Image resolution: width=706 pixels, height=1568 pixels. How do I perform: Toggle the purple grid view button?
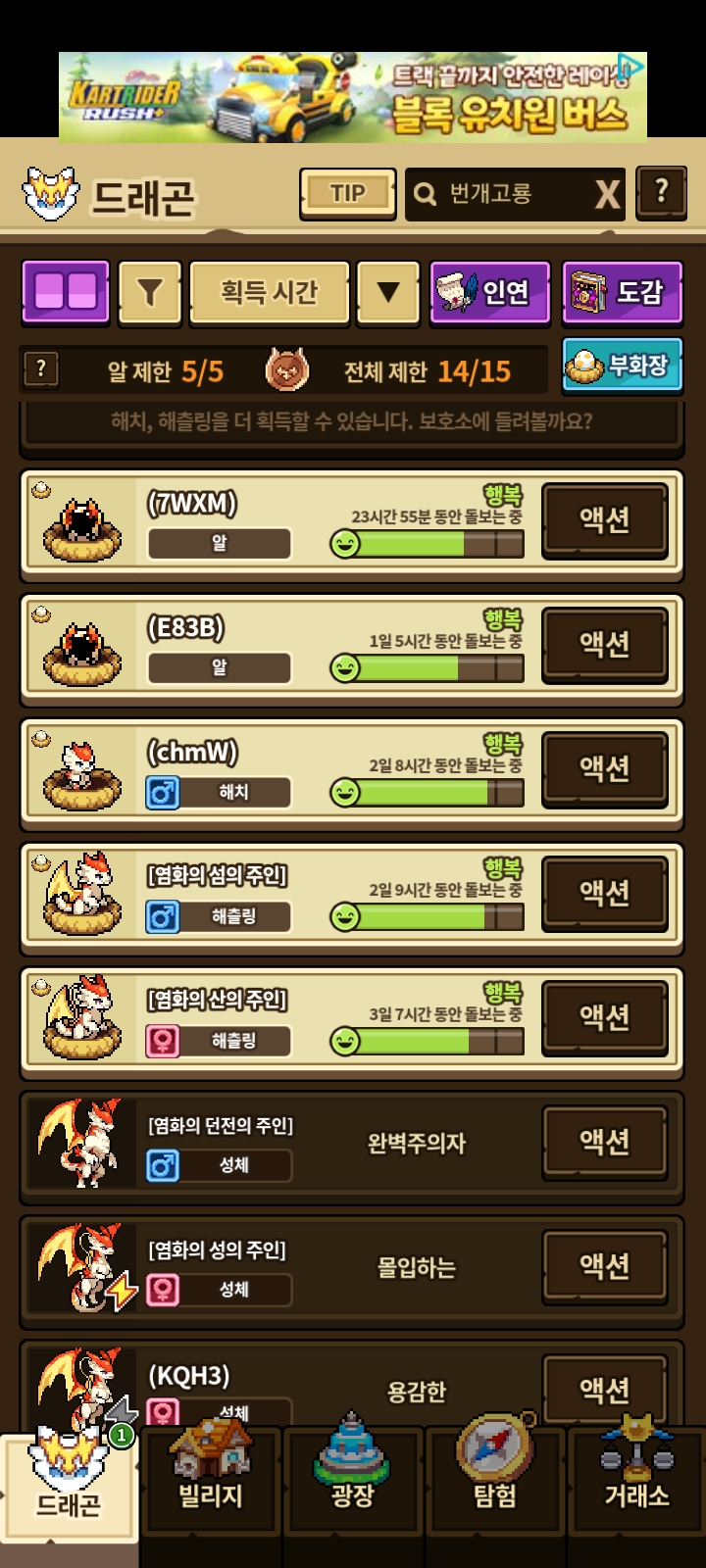tap(66, 291)
